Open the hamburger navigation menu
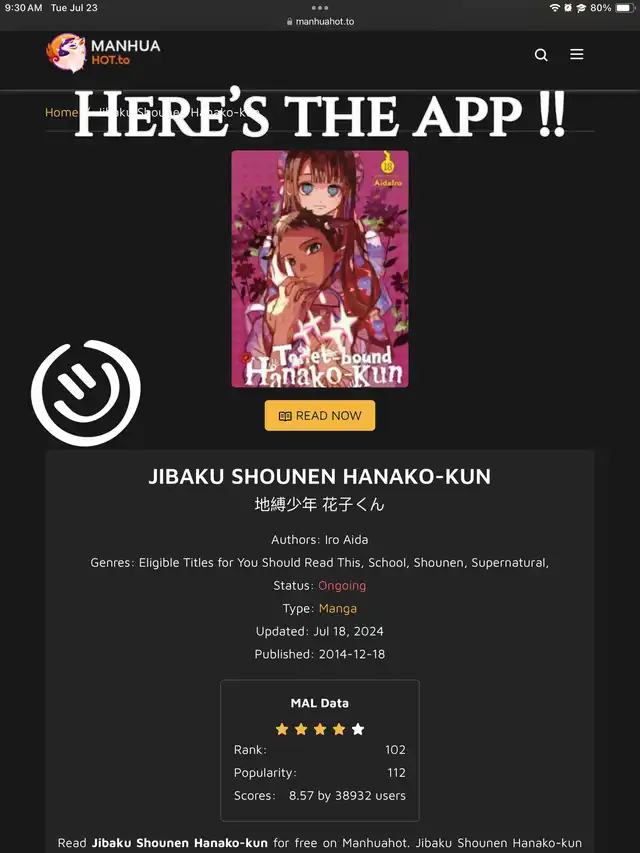Viewport: 640px width, 853px height. (x=577, y=54)
